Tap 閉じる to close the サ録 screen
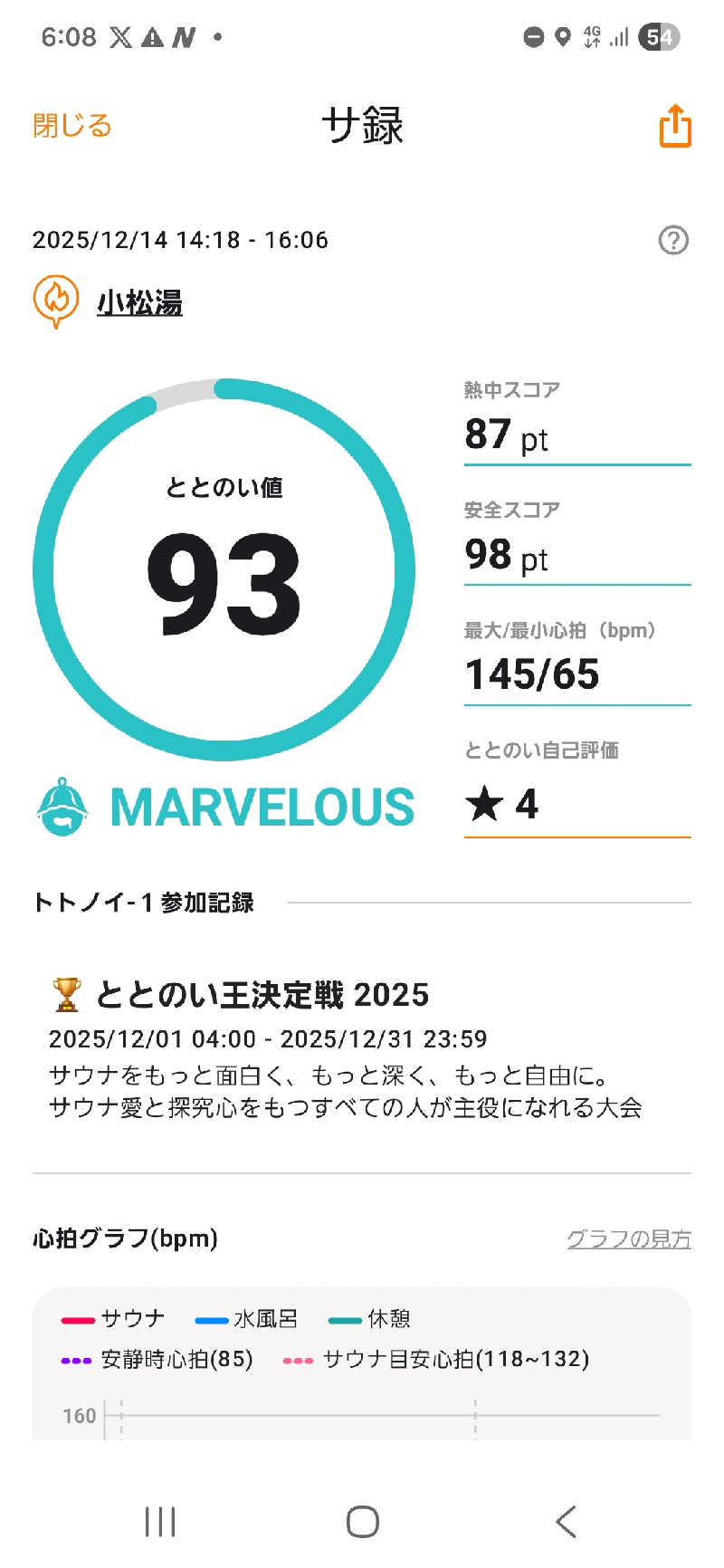This screenshot has width=724, height=1568. pyautogui.click(x=72, y=126)
